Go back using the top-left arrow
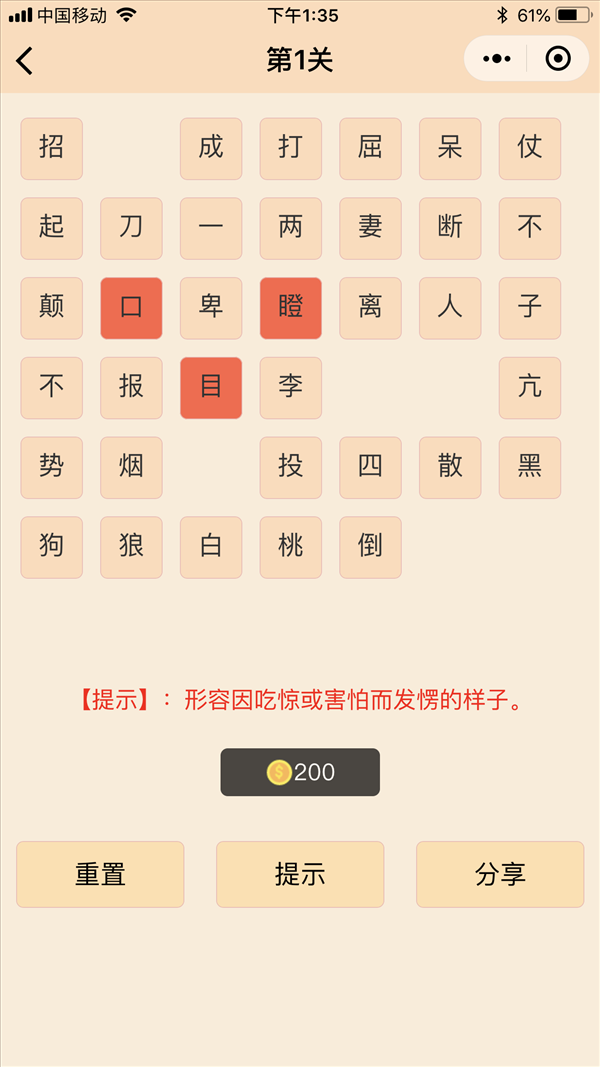600x1067 pixels. [x=26, y=61]
